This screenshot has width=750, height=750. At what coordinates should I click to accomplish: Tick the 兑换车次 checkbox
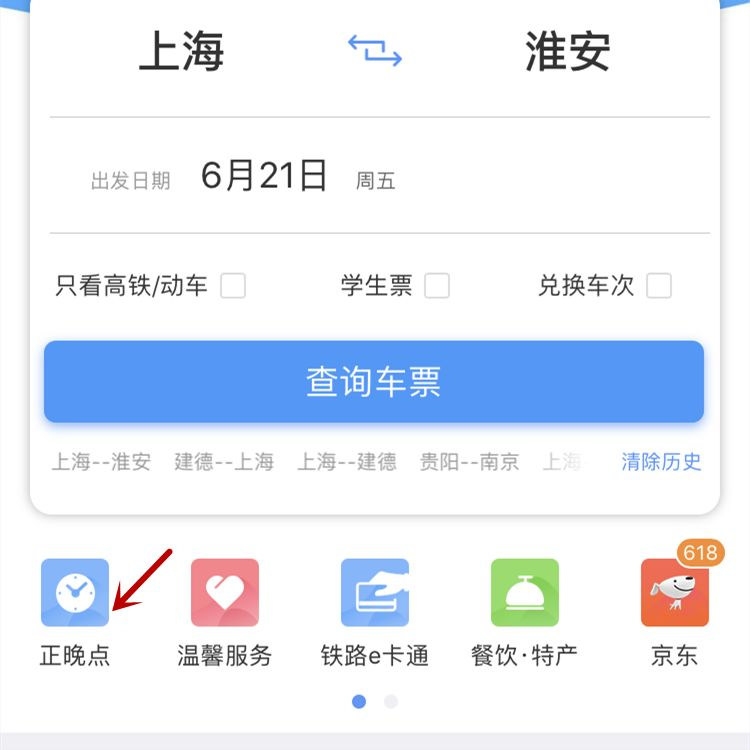(x=659, y=286)
